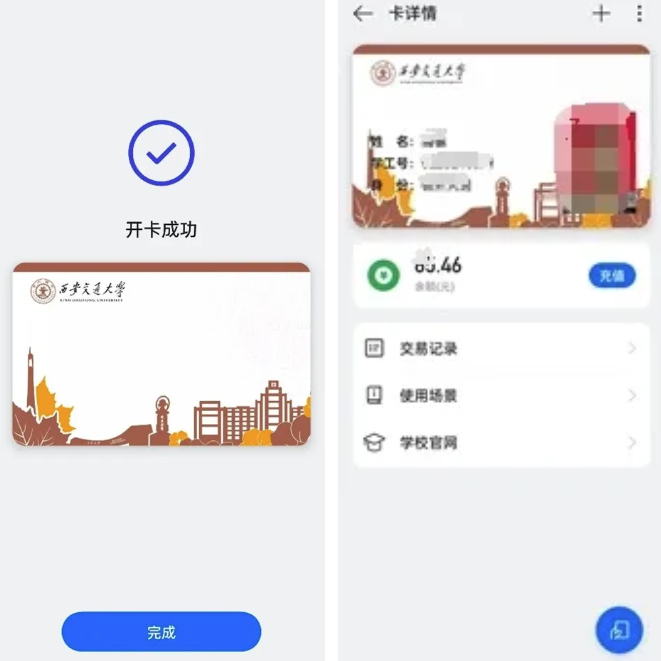
Task: View 使用场景 usage scenarios
Action: coord(500,395)
